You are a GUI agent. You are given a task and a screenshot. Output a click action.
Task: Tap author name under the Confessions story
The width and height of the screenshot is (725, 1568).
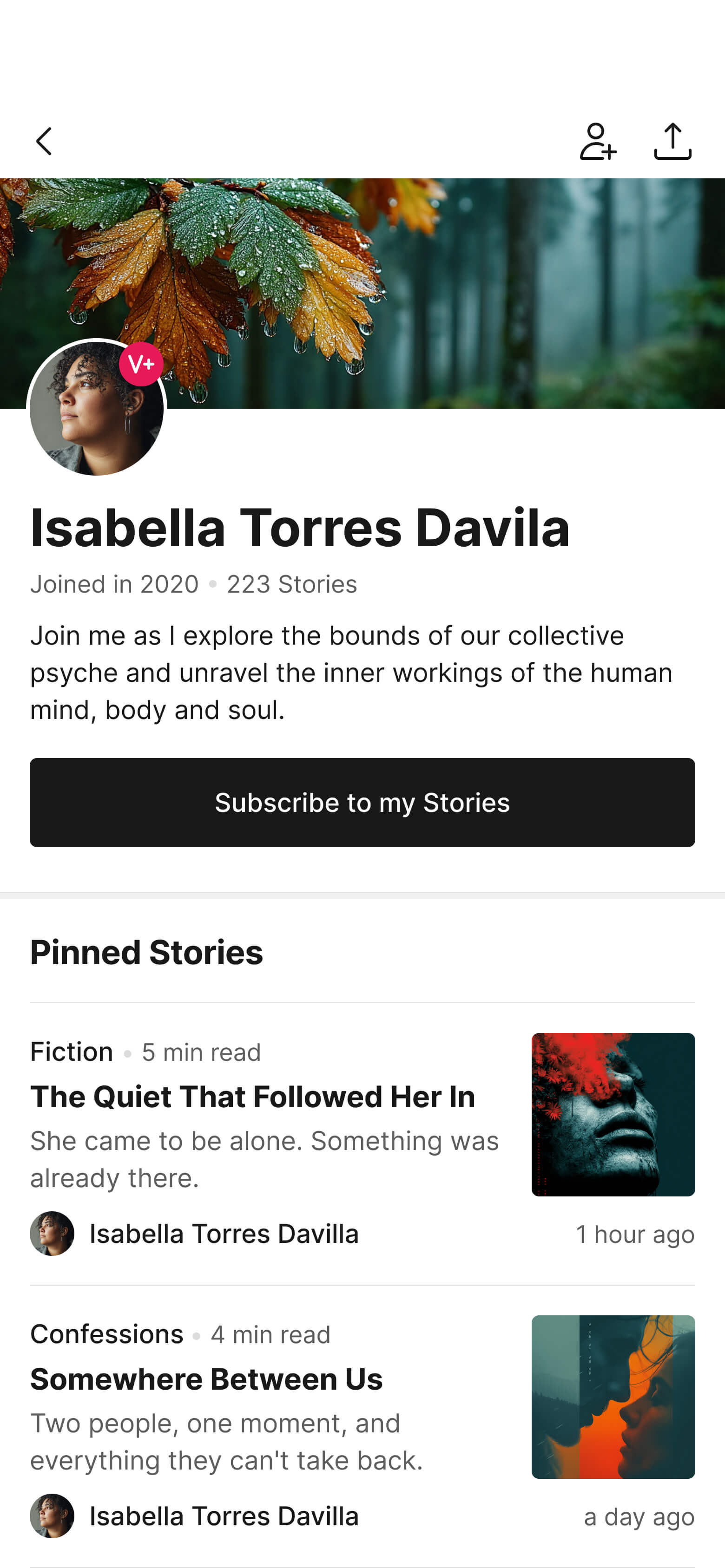pyautogui.click(x=224, y=1516)
